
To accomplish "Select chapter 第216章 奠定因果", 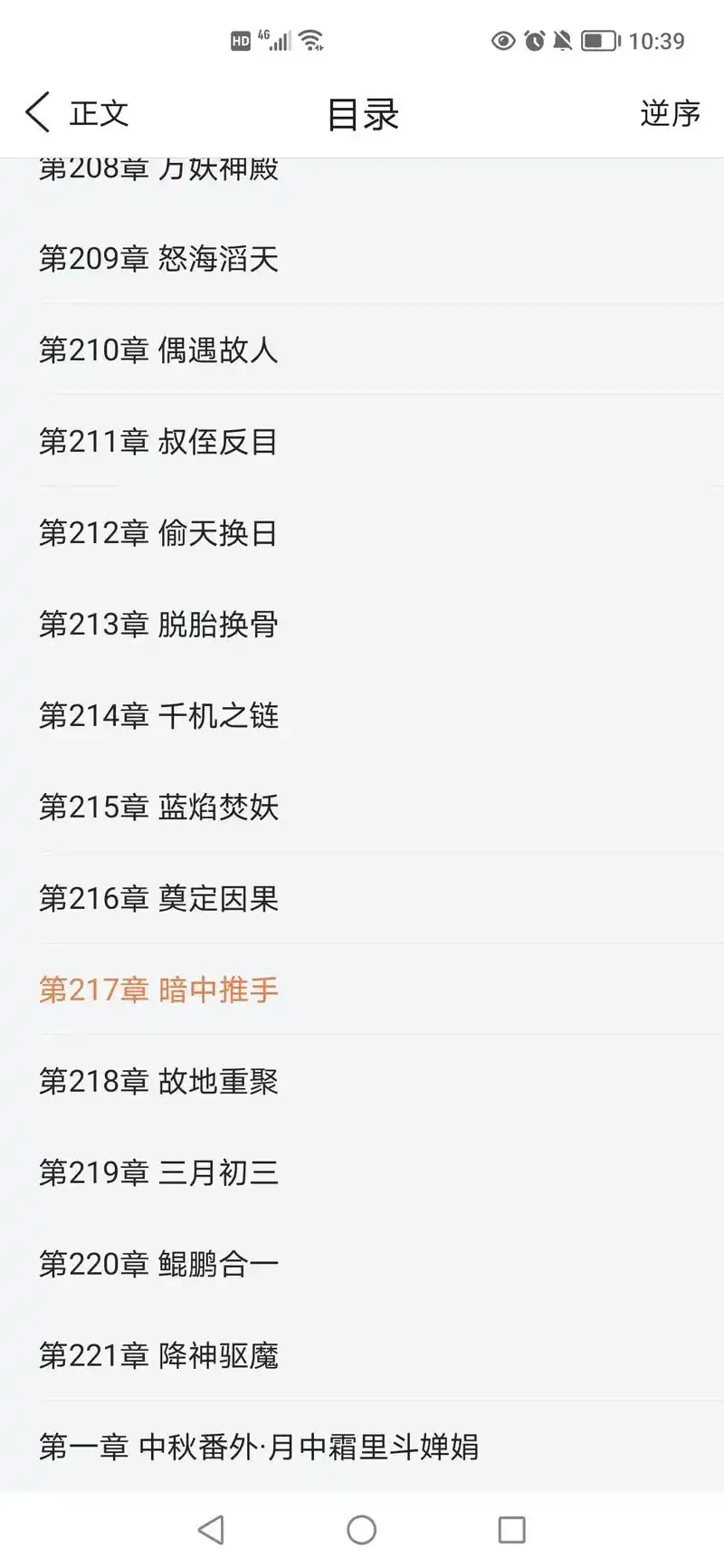I will pos(159,899).
